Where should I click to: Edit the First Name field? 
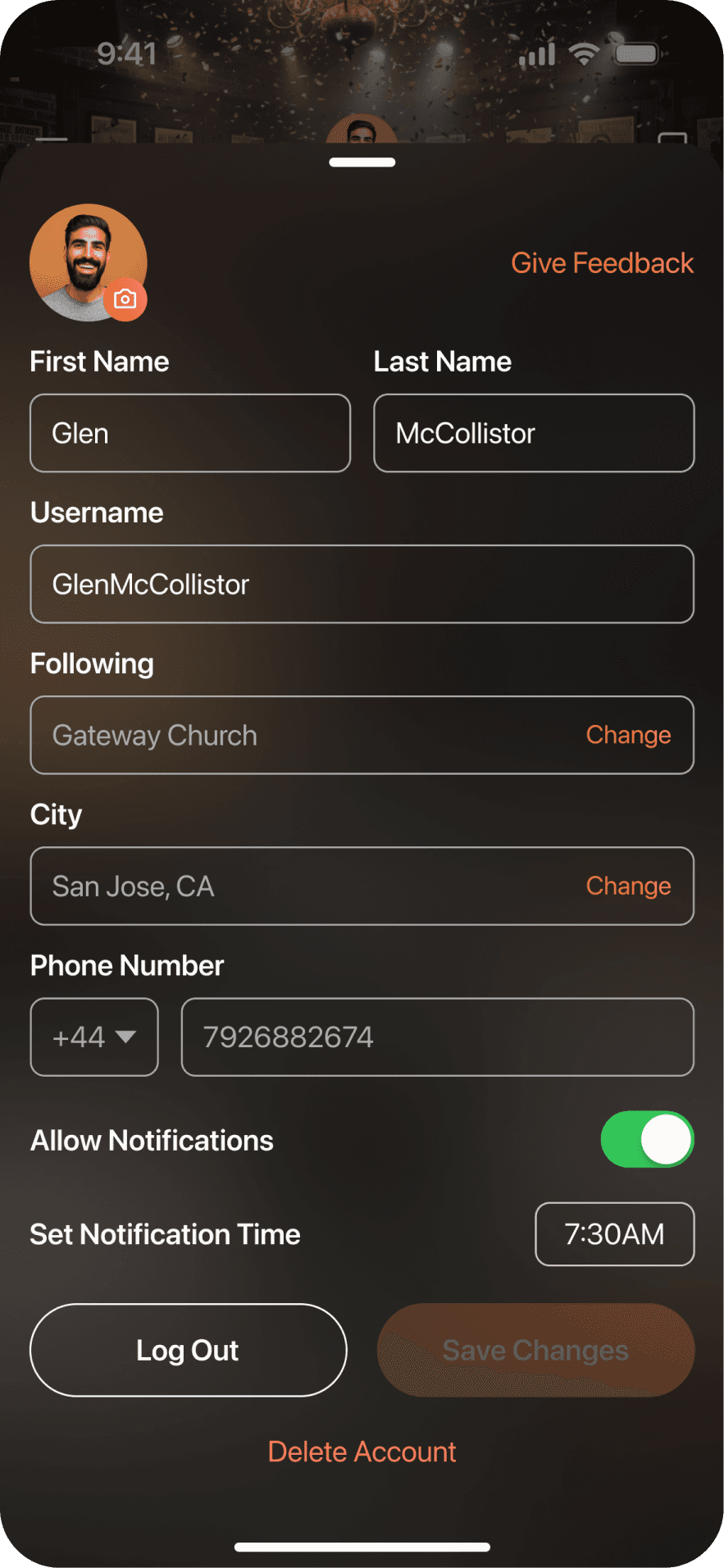190,433
